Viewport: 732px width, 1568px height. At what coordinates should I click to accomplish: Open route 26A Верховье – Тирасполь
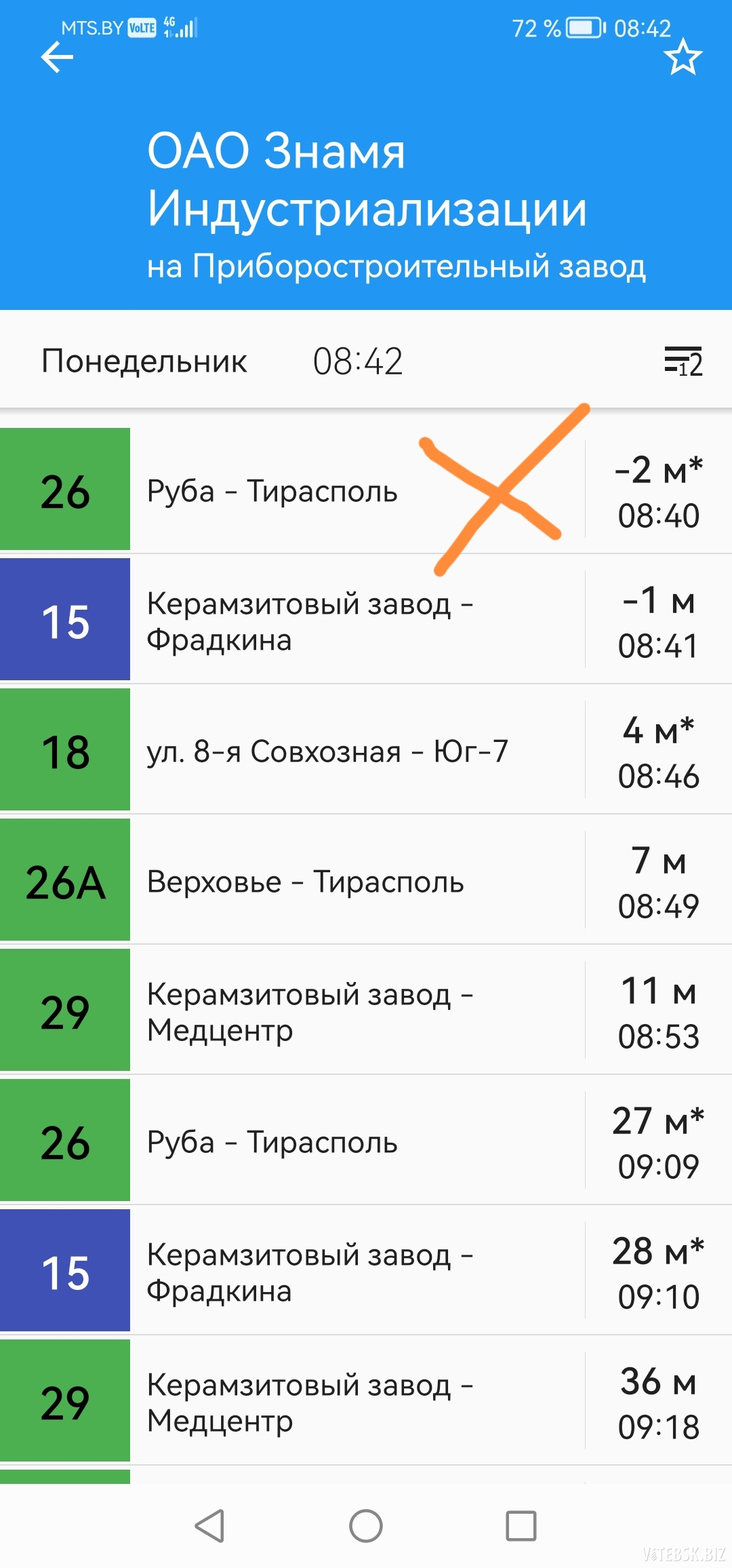click(366, 880)
